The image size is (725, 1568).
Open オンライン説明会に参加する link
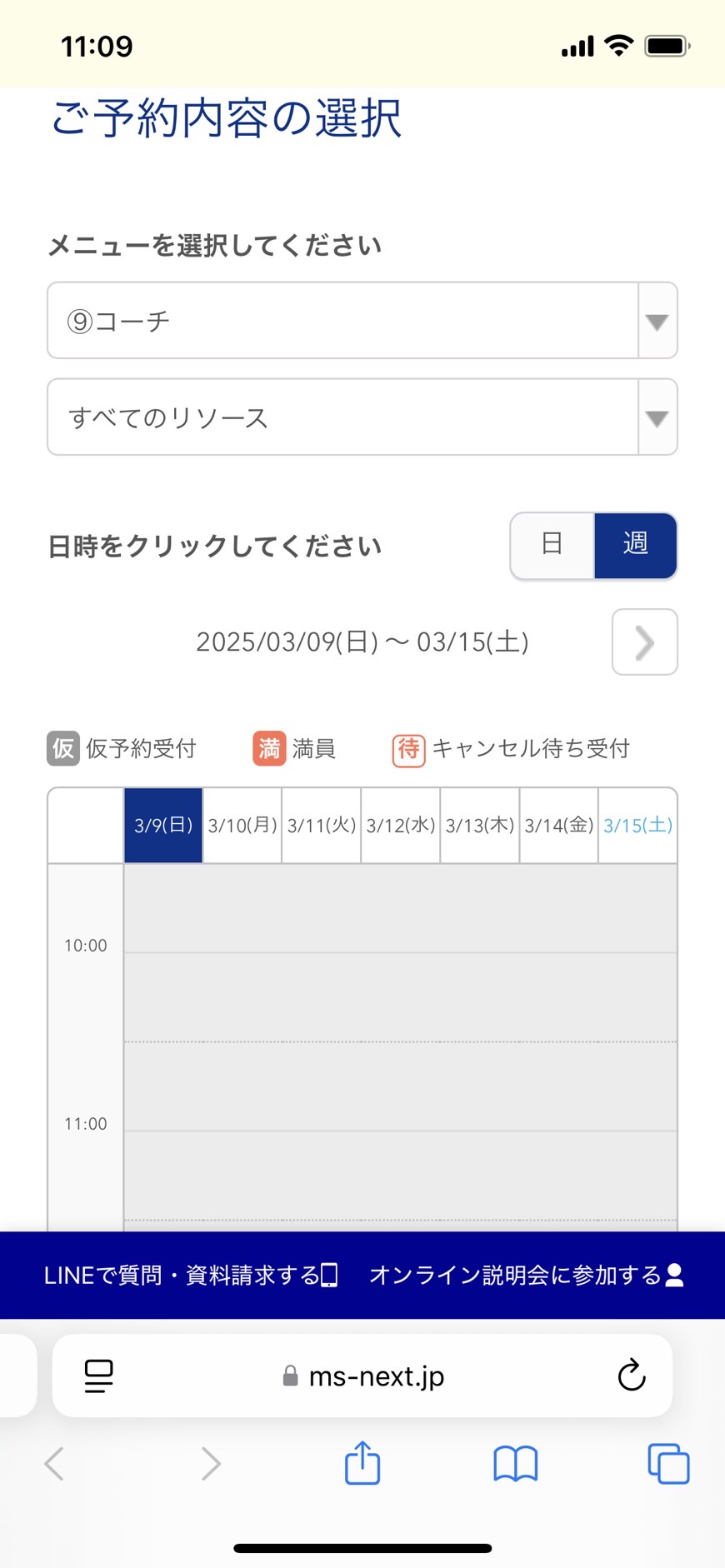point(527,1275)
